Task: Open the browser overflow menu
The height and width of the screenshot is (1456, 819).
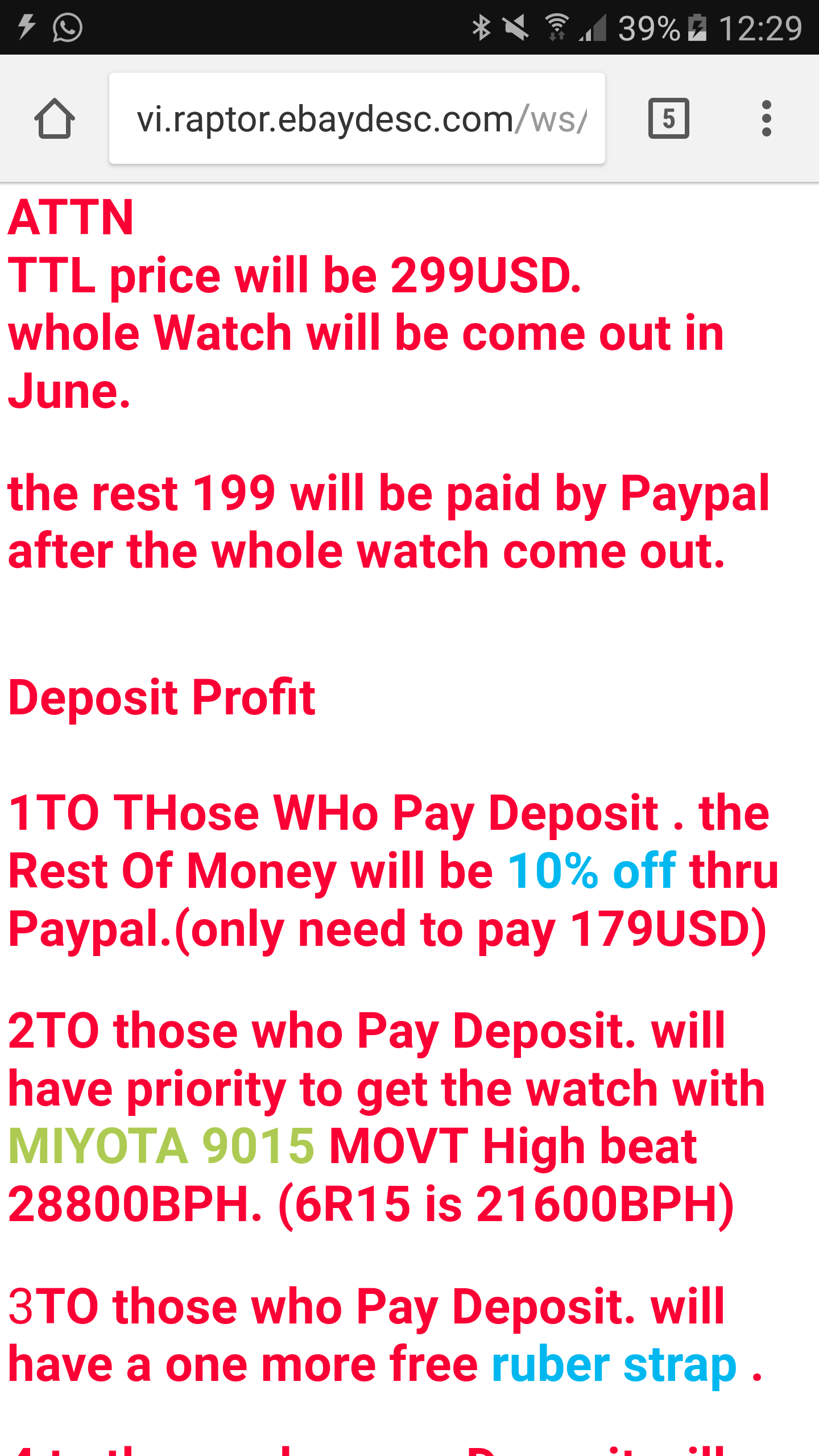Action: (766, 118)
